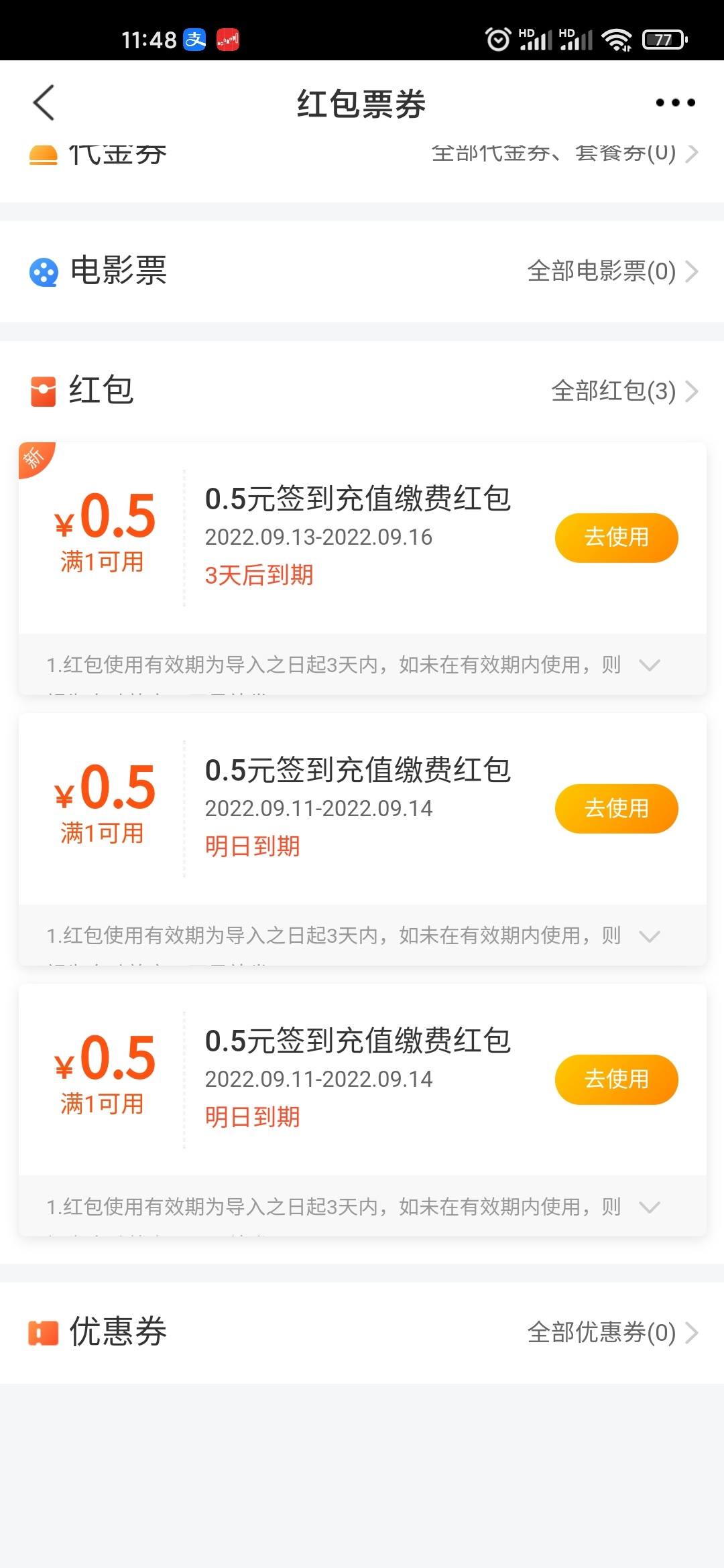Go back from 红包票券 page
Viewport: 724px width, 1568px height.
point(44,103)
